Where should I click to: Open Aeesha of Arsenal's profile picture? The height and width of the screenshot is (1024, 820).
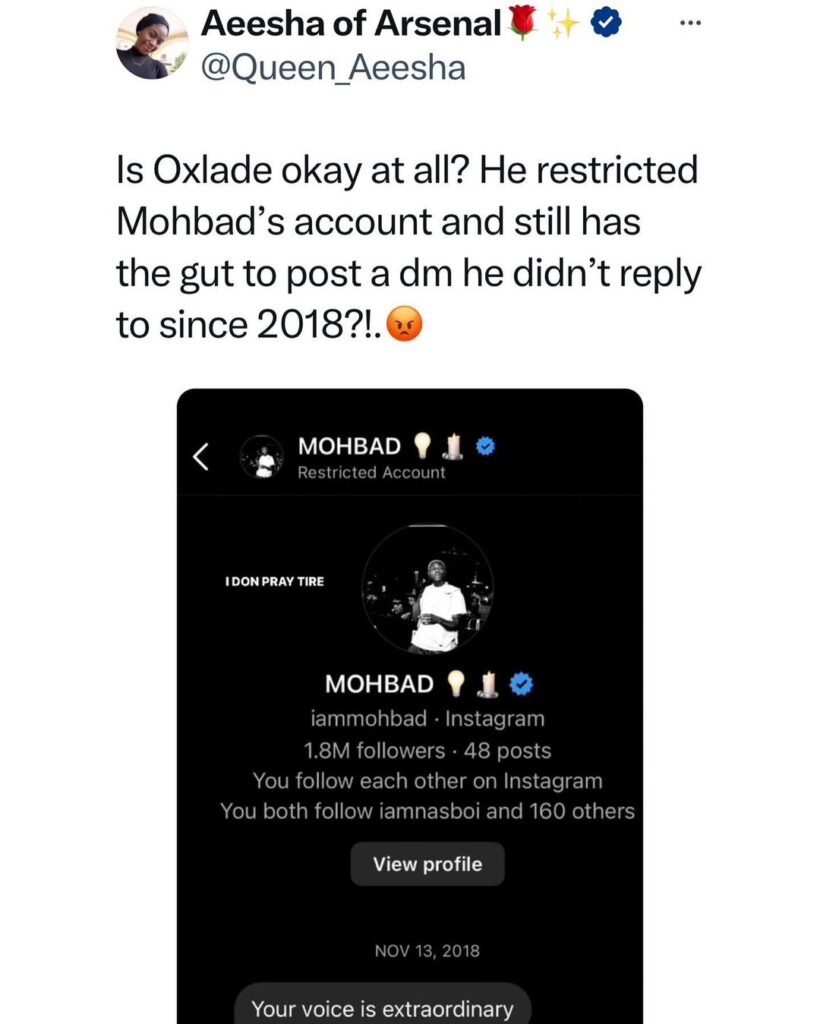151,44
